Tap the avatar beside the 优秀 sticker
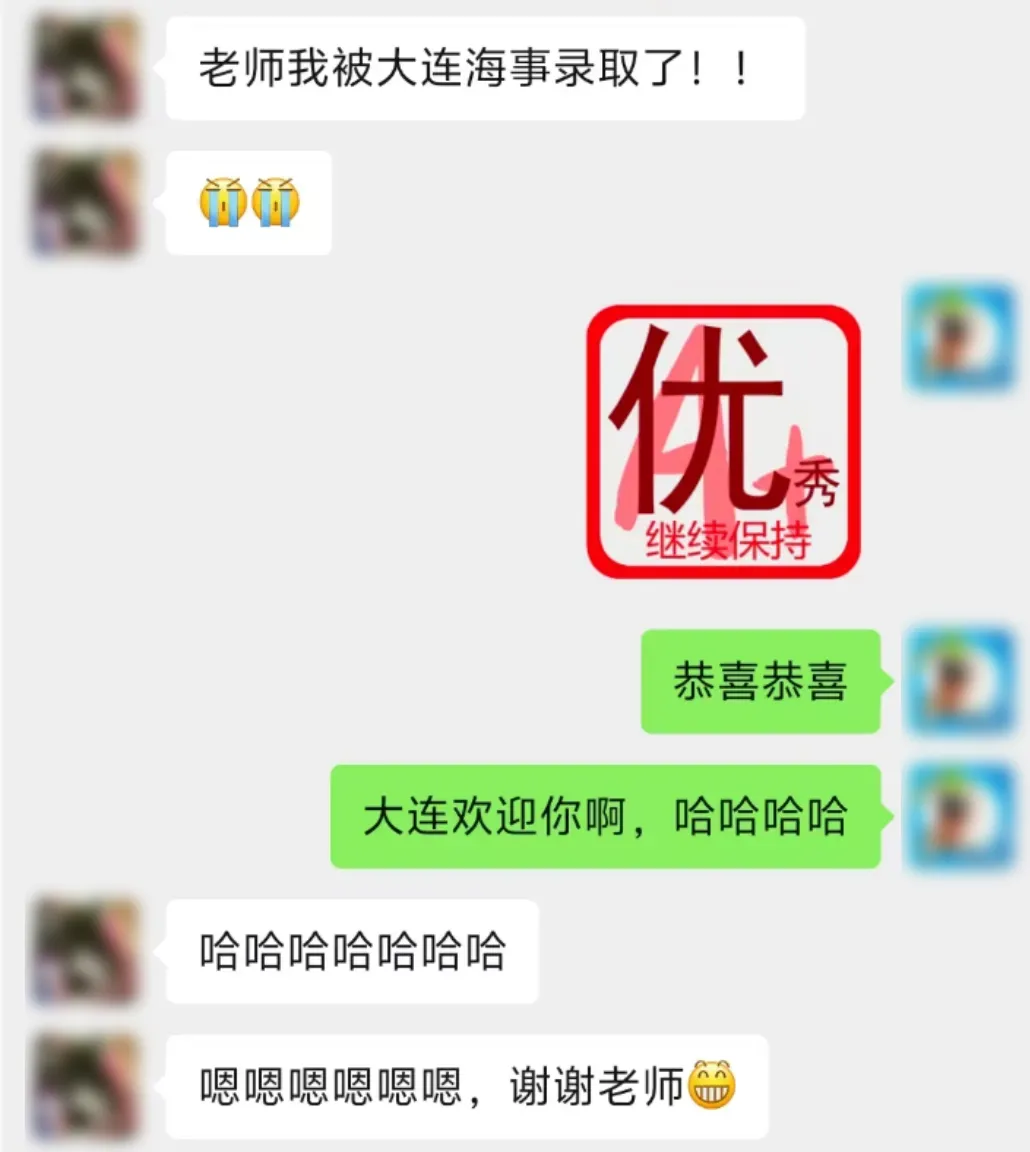 click(x=959, y=337)
